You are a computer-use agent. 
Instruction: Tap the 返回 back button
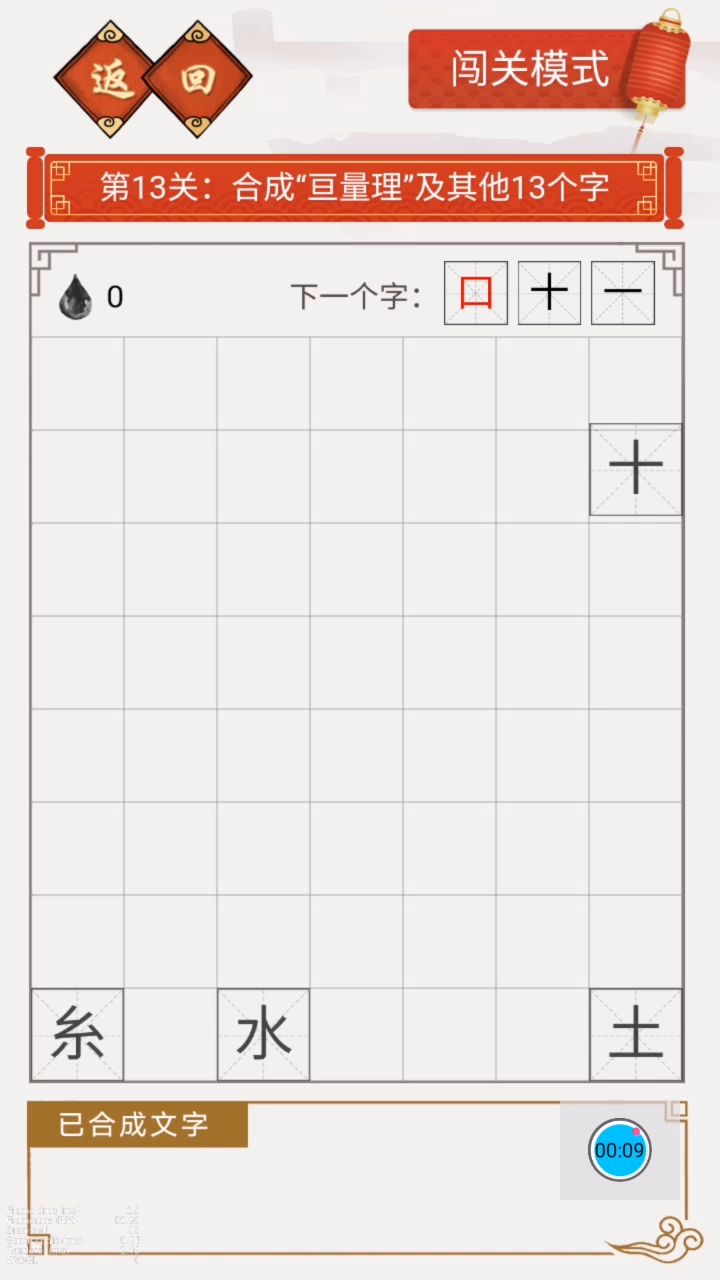click(153, 78)
